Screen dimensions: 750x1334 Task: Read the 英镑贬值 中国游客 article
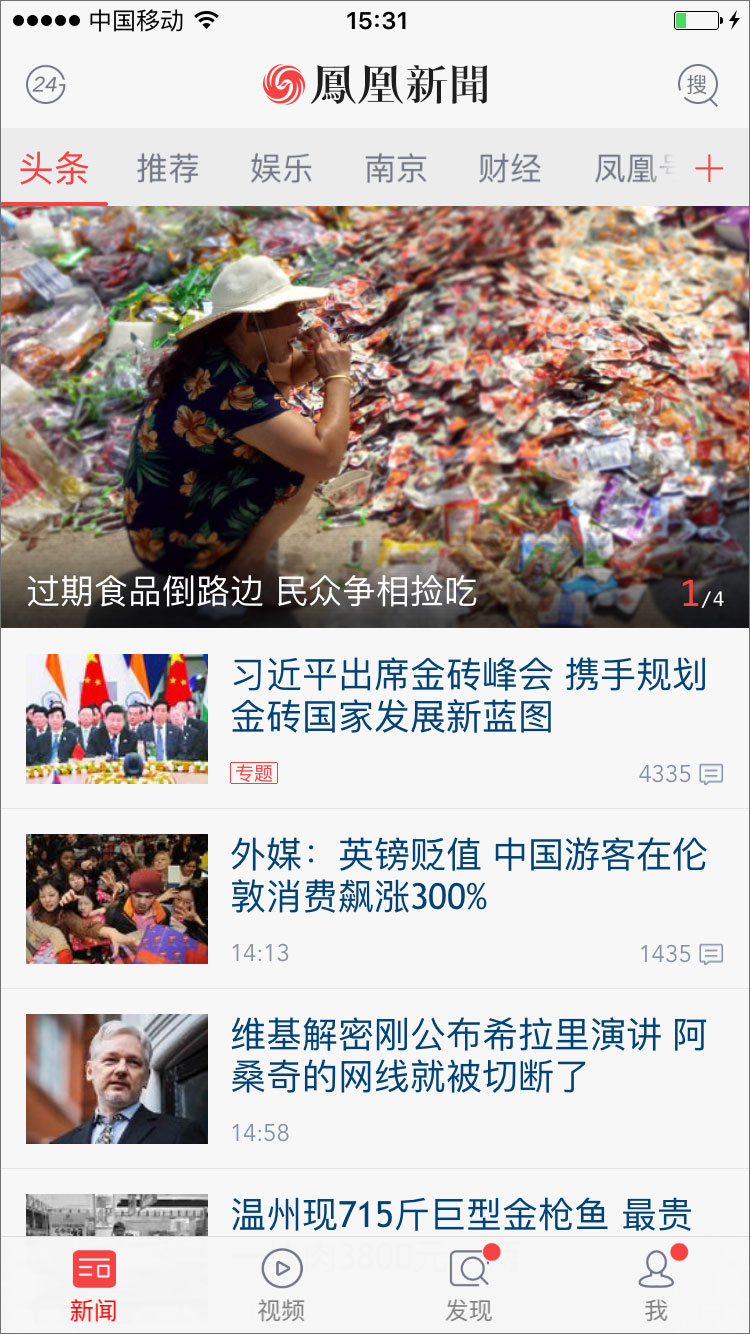click(468, 877)
